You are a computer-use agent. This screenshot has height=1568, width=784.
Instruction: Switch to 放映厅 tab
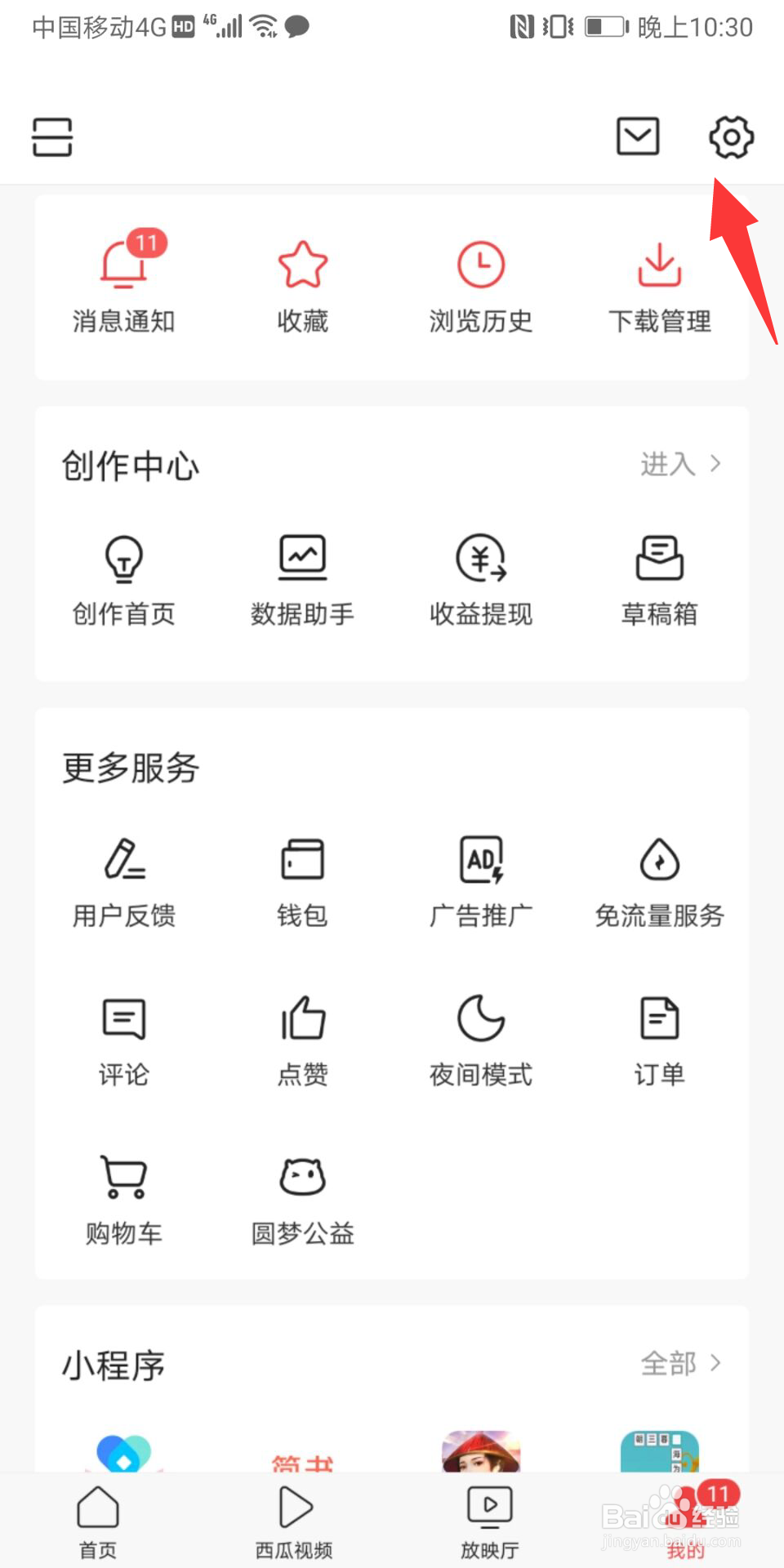point(489,1519)
